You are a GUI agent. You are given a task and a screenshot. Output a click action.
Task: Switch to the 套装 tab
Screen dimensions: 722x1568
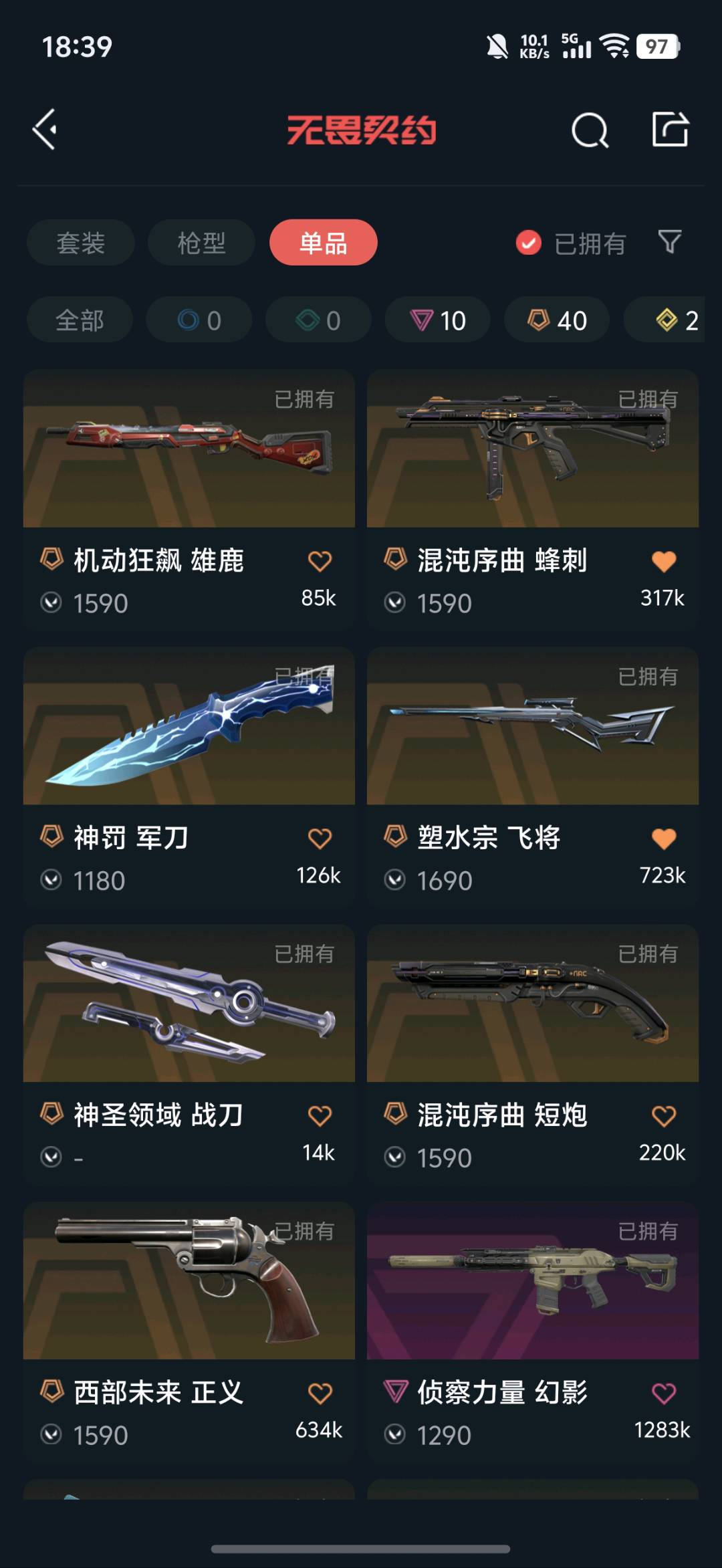[x=81, y=243]
